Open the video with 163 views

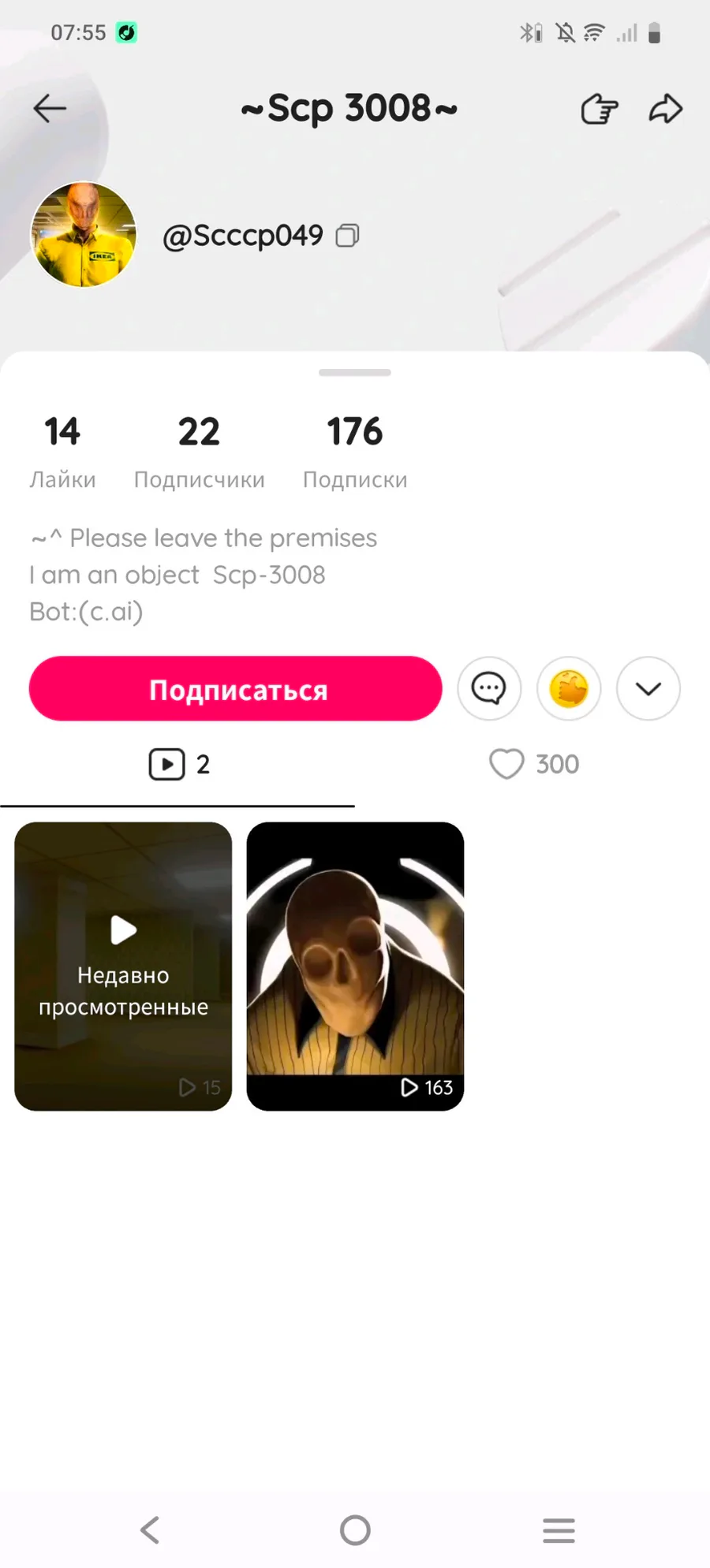point(355,966)
